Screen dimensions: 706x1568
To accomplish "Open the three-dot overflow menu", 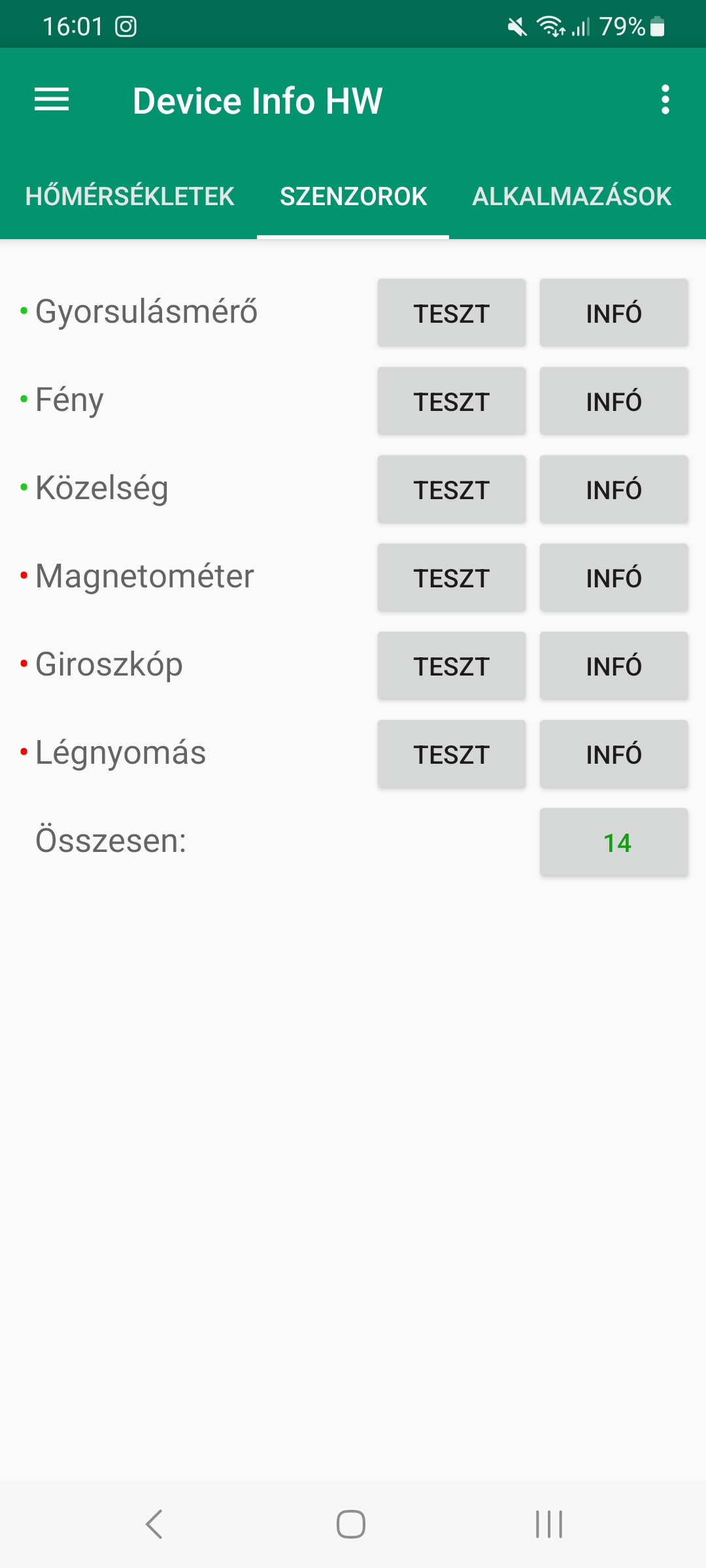I will coord(665,100).
